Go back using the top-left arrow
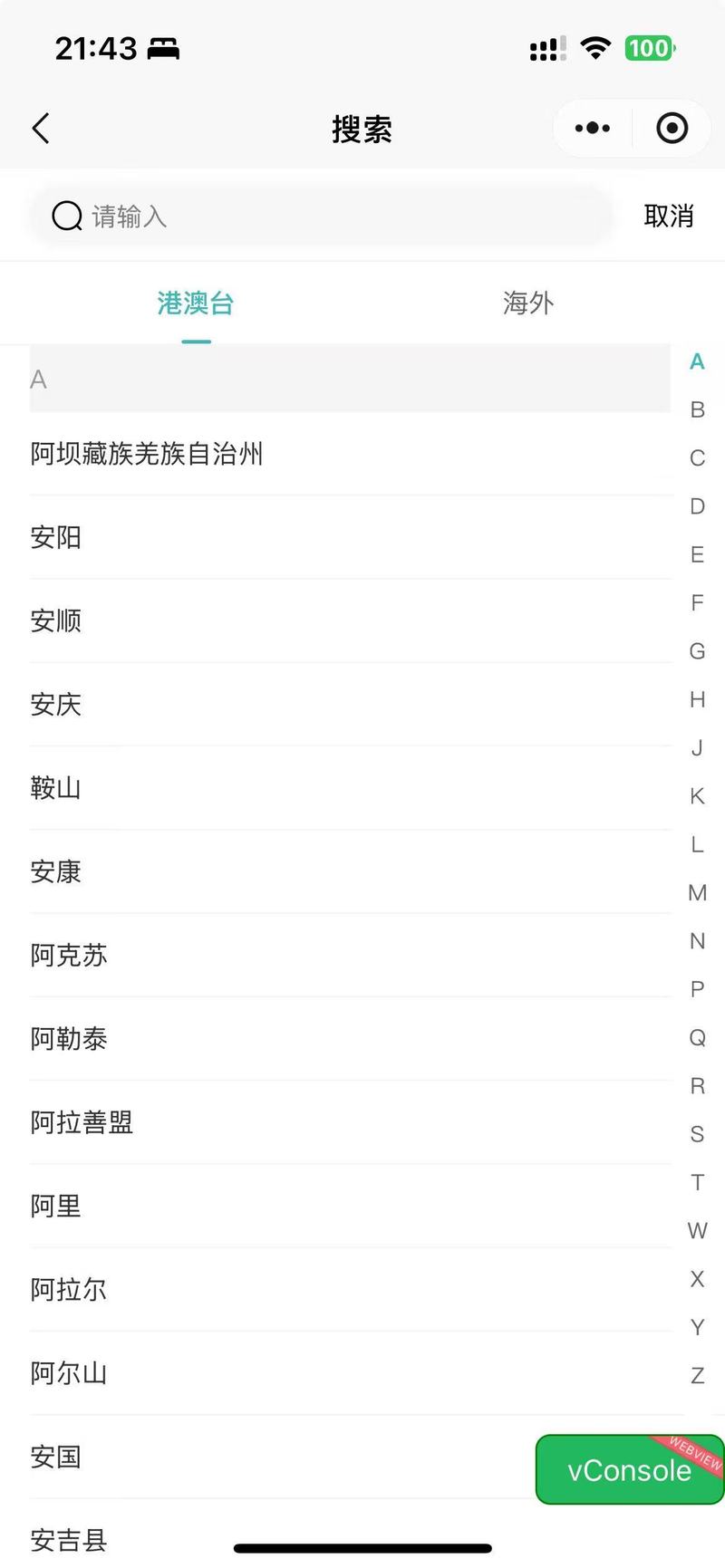725x1568 pixels. pyautogui.click(x=41, y=129)
